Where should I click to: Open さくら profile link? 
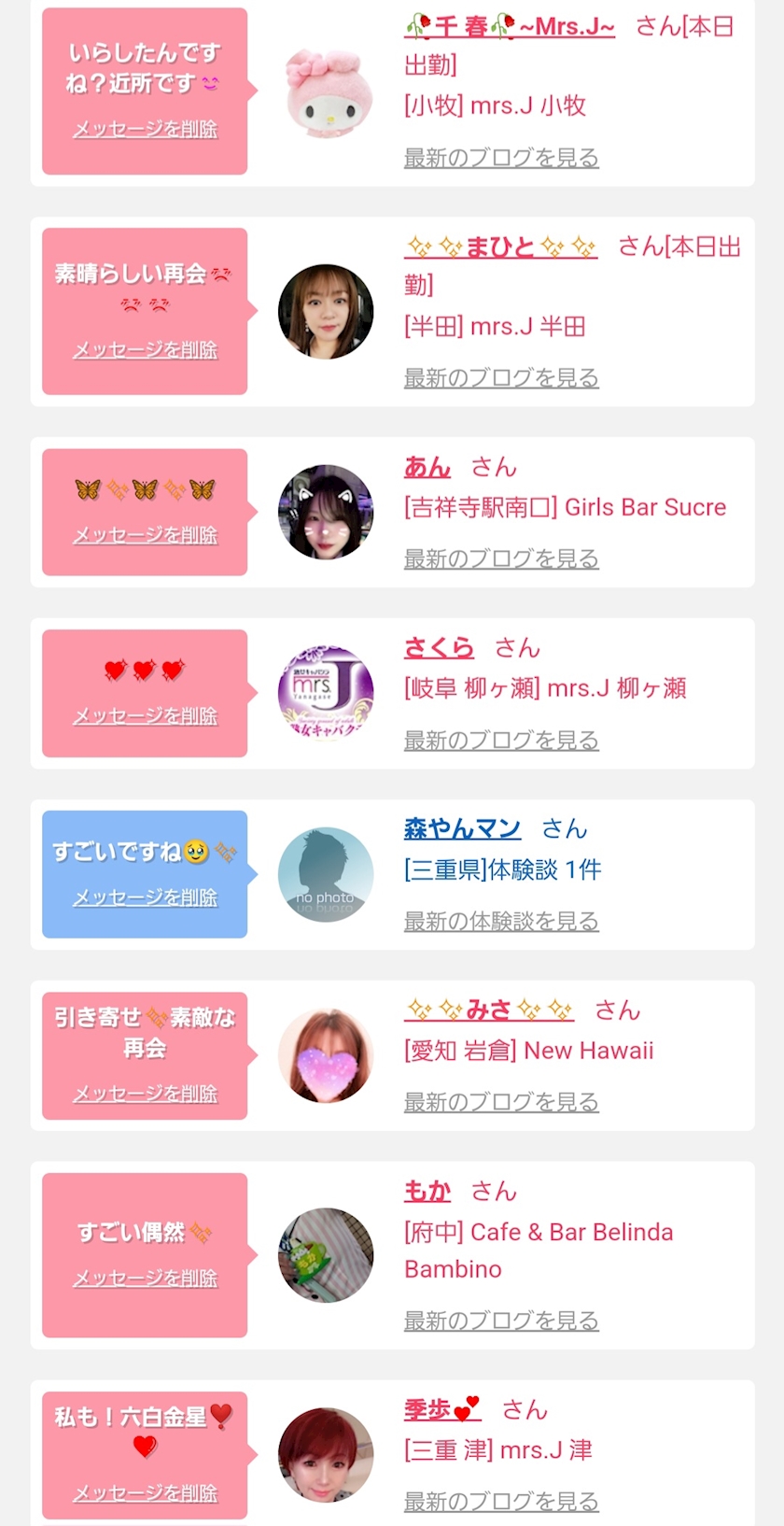coord(439,648)
